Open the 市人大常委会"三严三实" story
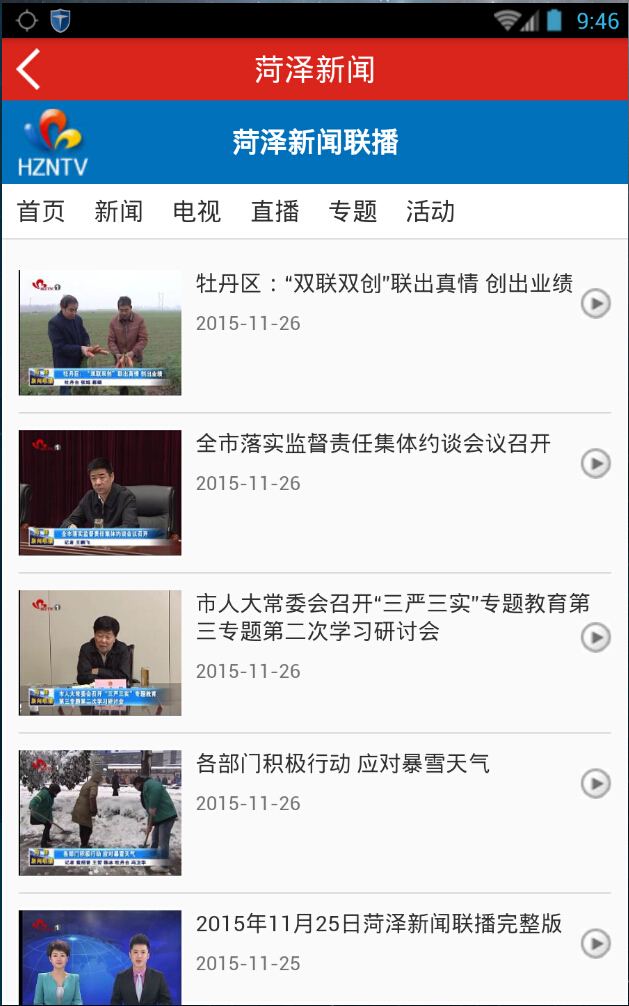 [x=392, y=617]
